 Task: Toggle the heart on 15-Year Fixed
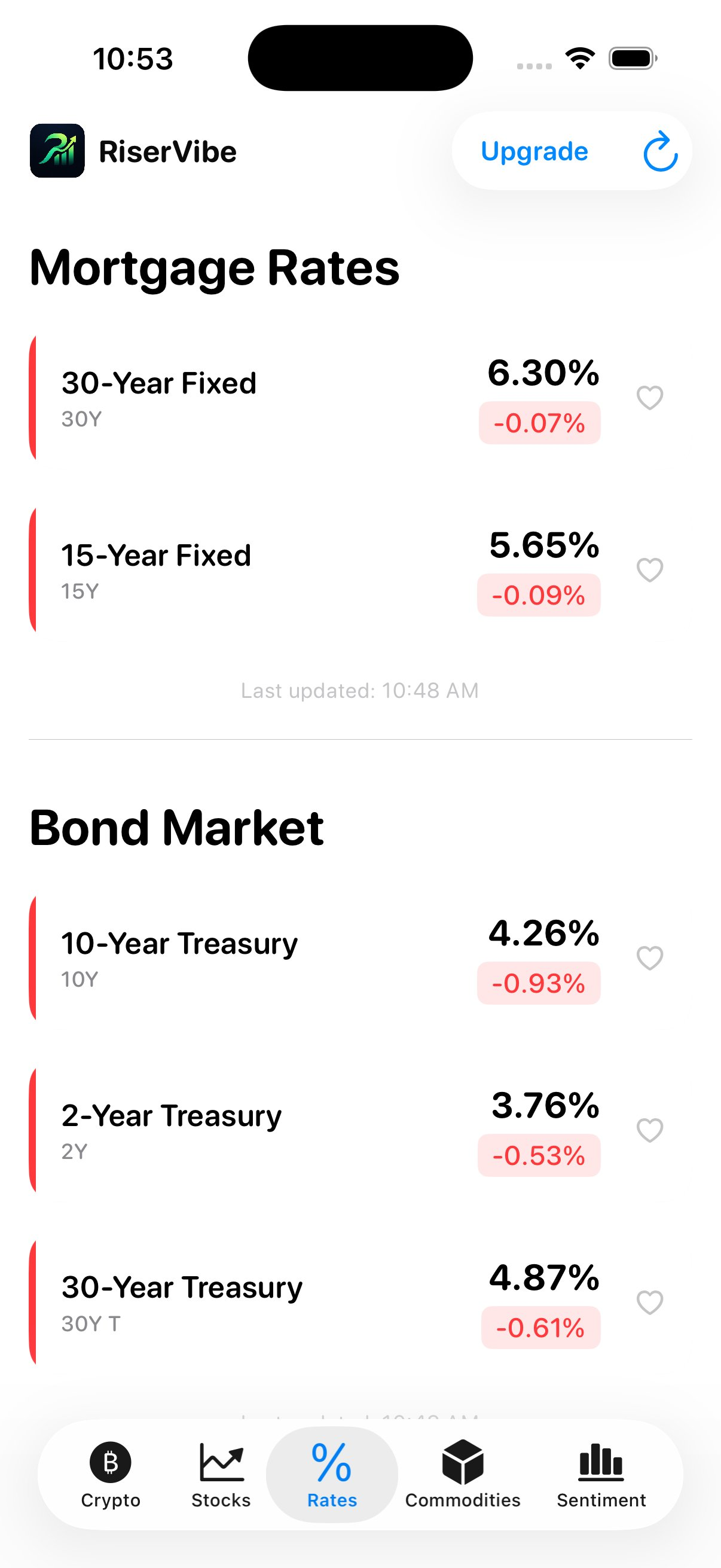click(650, 570)
